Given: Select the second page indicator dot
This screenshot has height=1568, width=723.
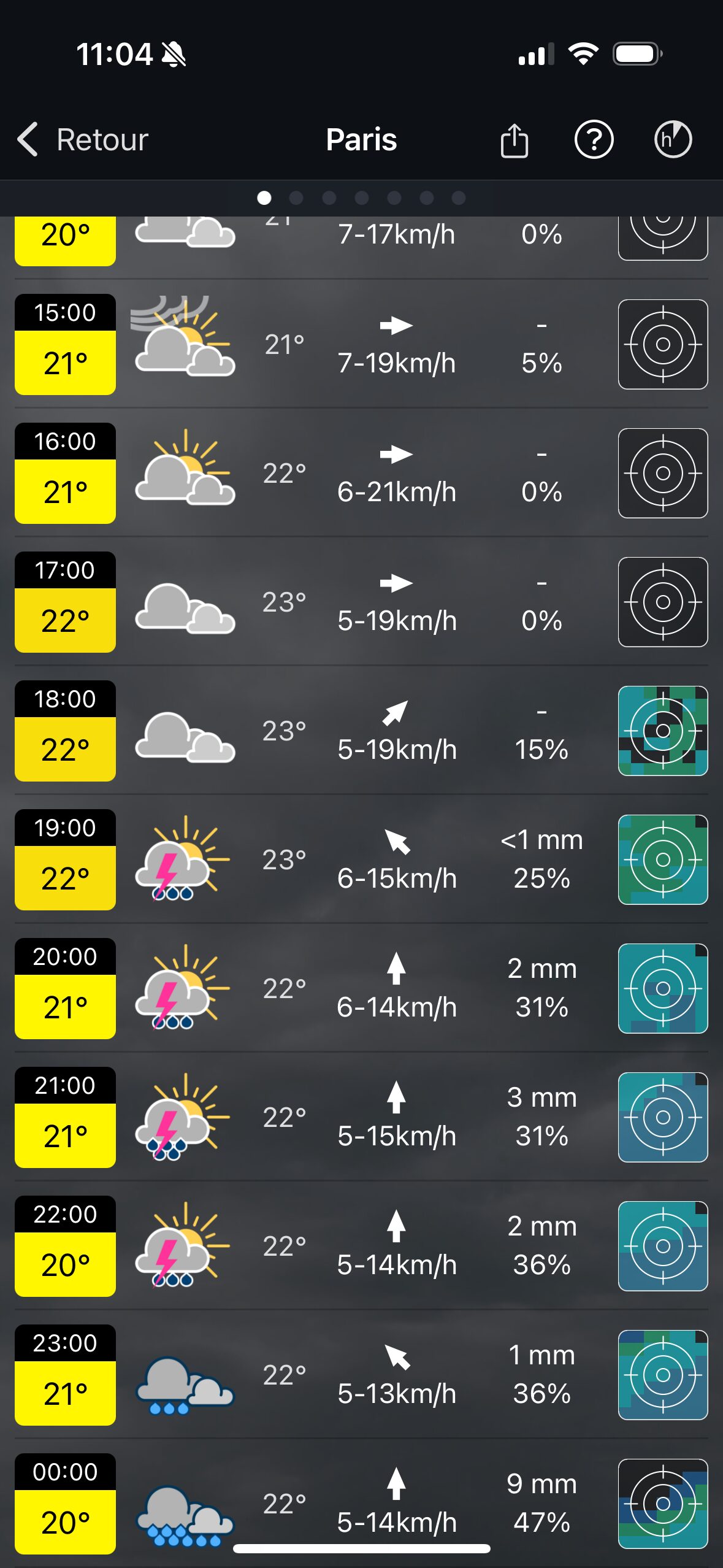Looking at the screenshot, I should coord(296,198).
